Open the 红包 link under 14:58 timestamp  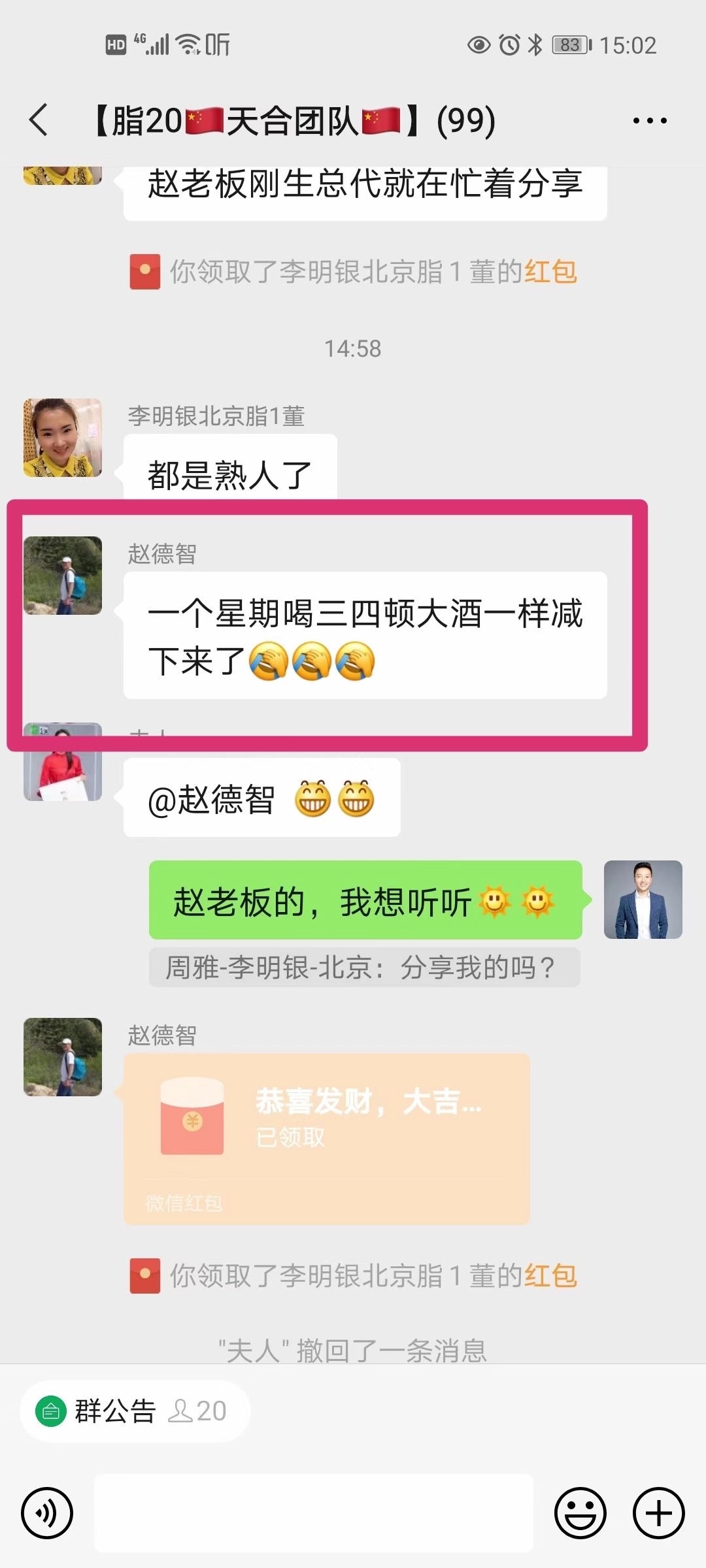550,272
